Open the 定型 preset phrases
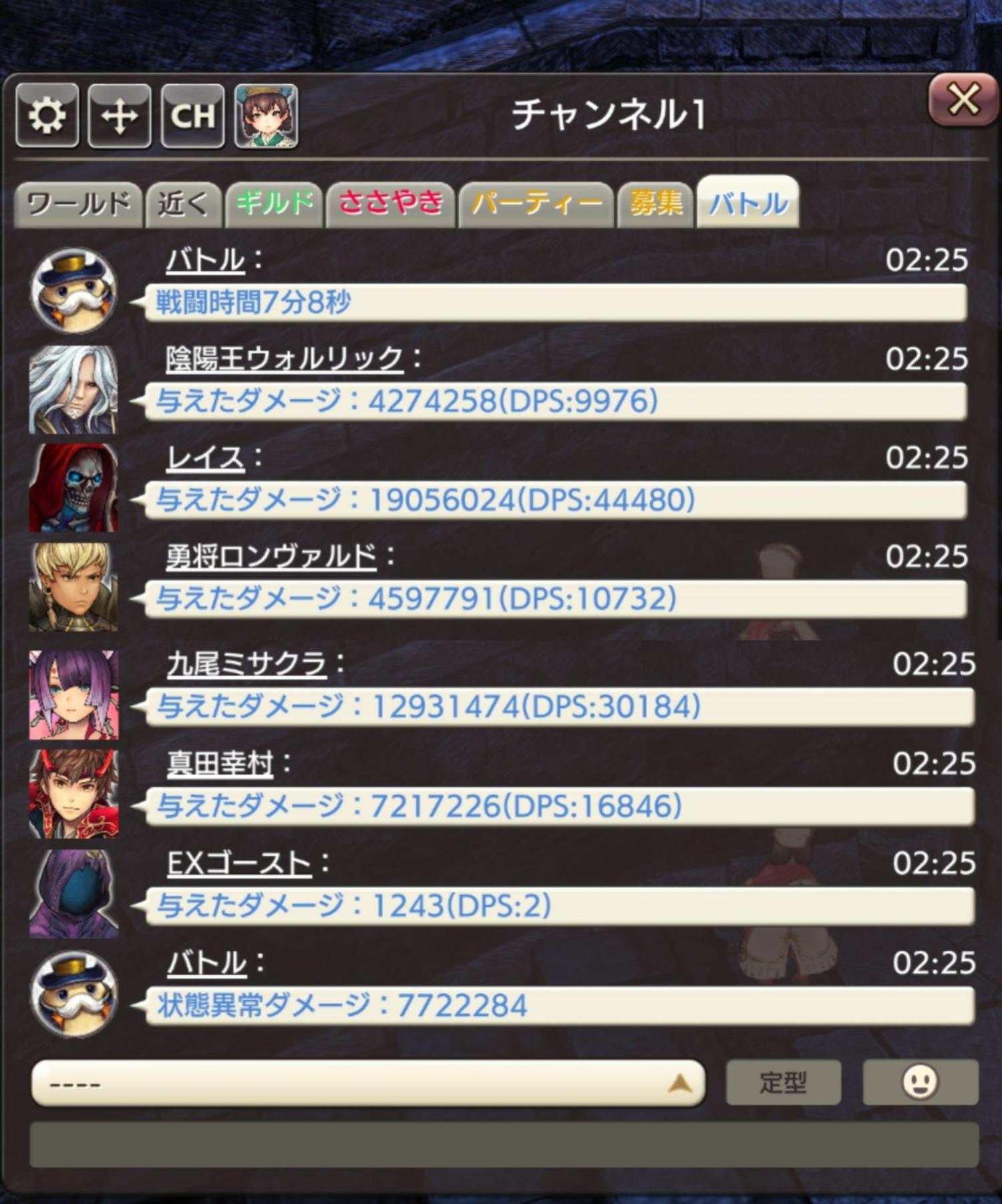This screenshot has width=1002, height=1204. tap(783, 1082)
